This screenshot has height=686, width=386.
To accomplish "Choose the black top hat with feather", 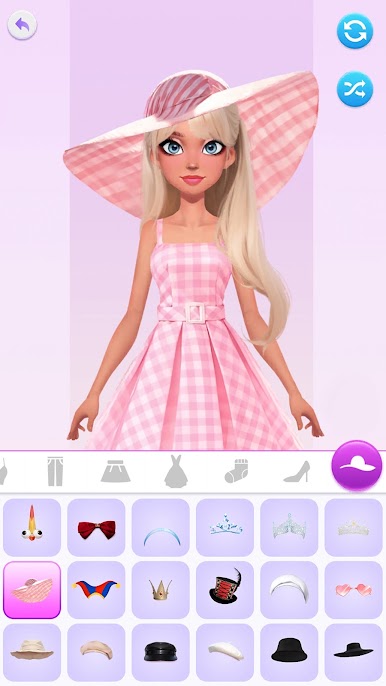I will point(225,590).
